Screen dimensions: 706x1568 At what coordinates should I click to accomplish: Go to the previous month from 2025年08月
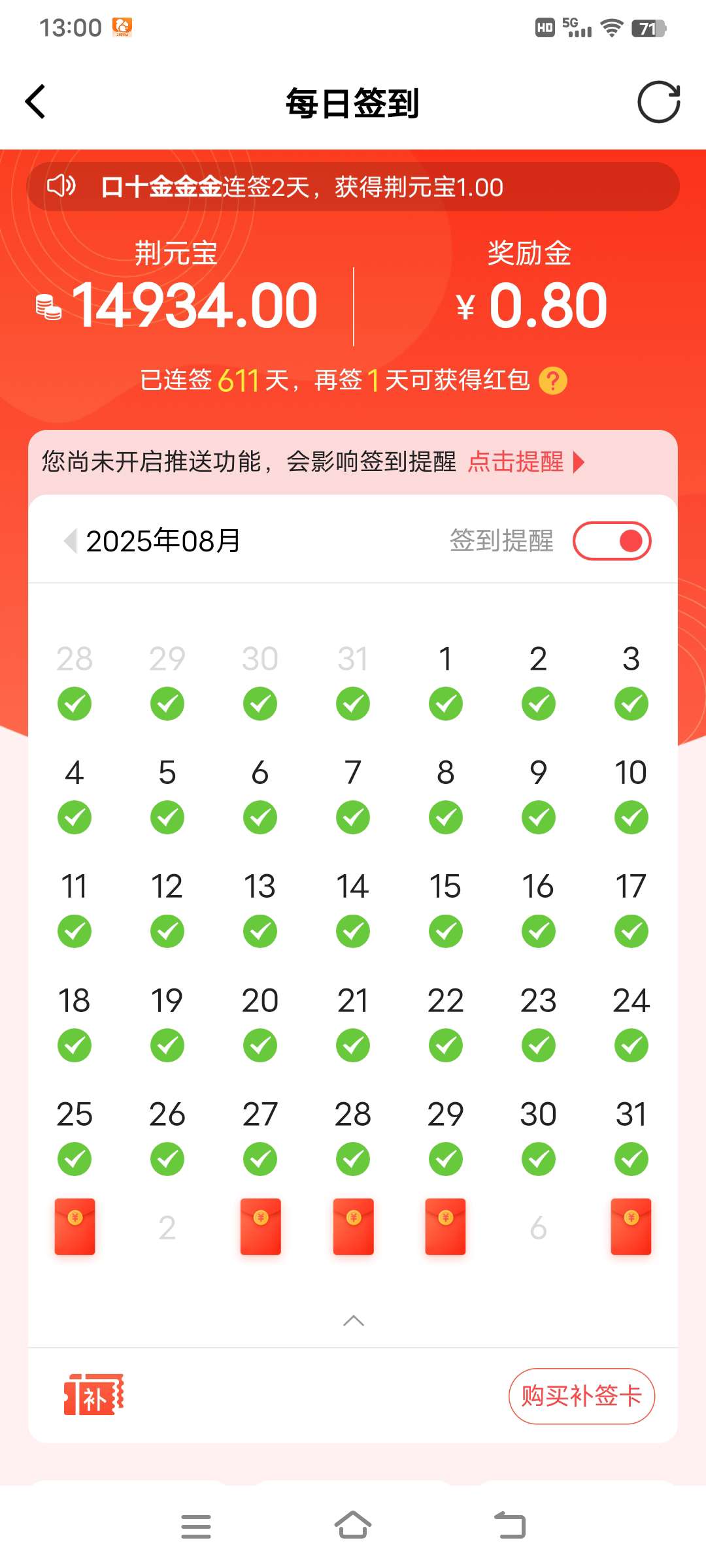(x=70, y=541)
